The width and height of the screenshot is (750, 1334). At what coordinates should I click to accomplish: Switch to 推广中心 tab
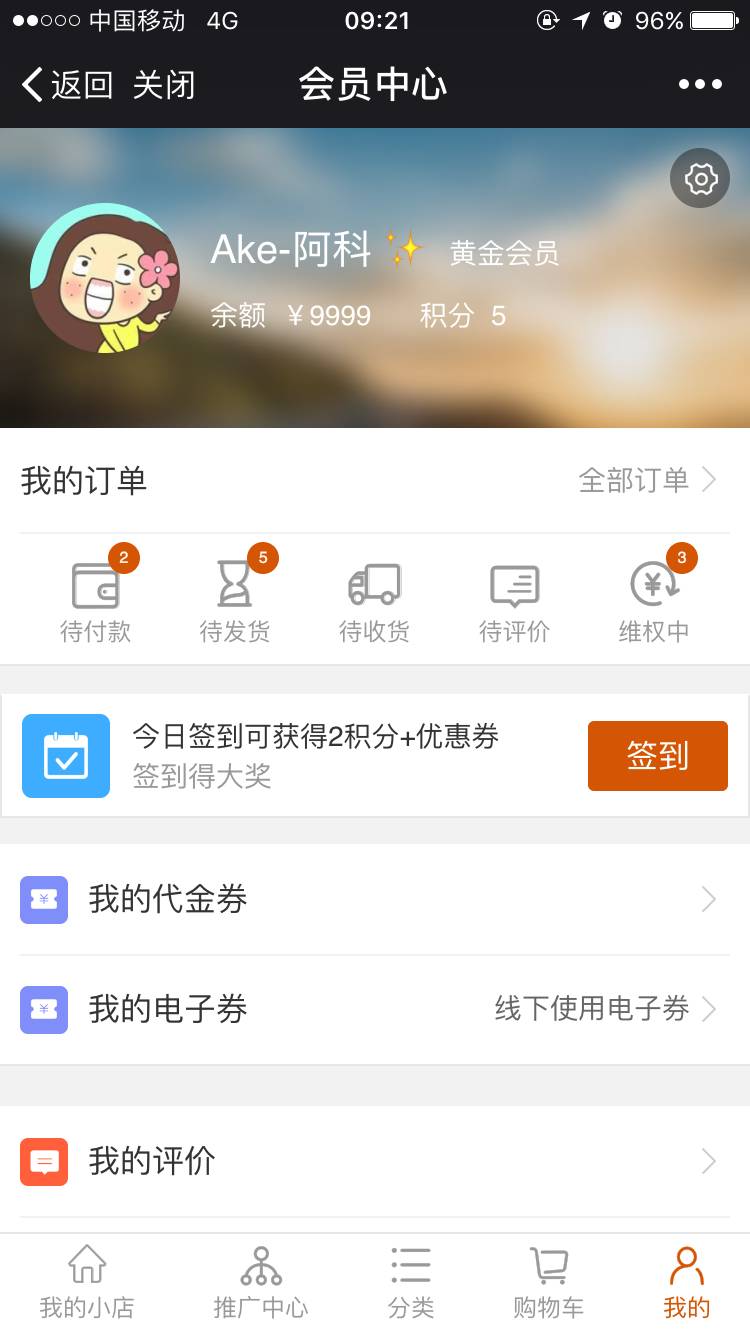(261, 1283)
